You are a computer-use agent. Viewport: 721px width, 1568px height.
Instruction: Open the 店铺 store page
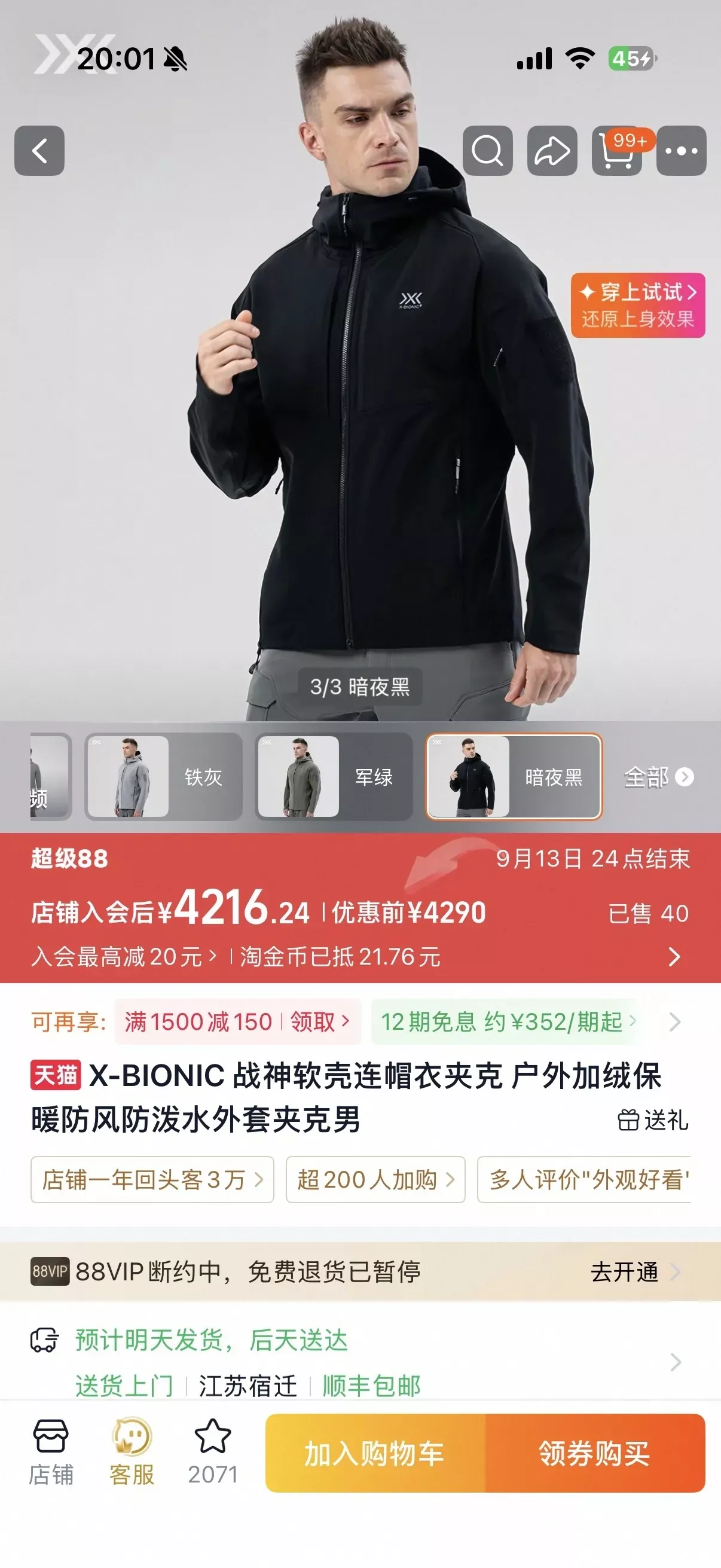click(x=51, y=1453)
